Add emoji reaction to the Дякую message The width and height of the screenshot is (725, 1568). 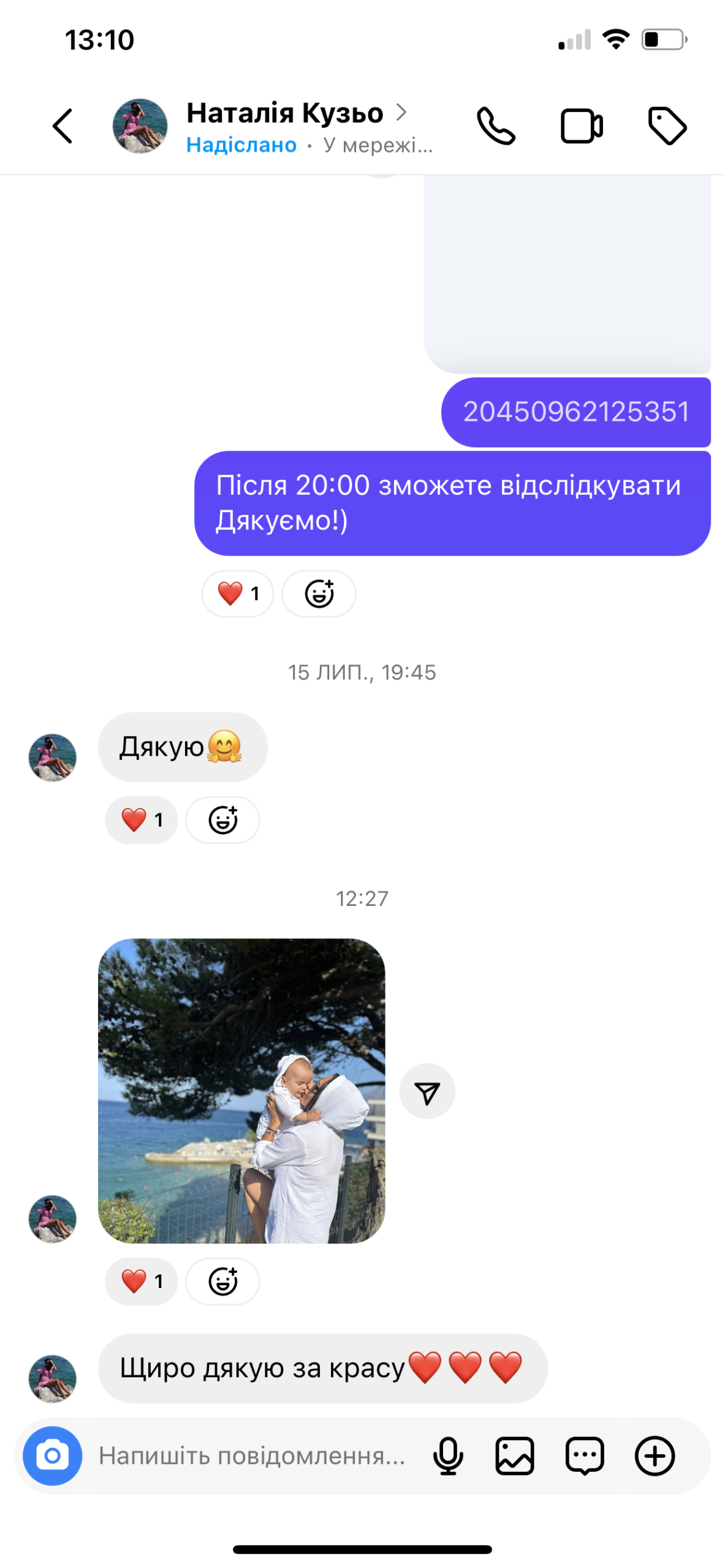coord(222,820)
